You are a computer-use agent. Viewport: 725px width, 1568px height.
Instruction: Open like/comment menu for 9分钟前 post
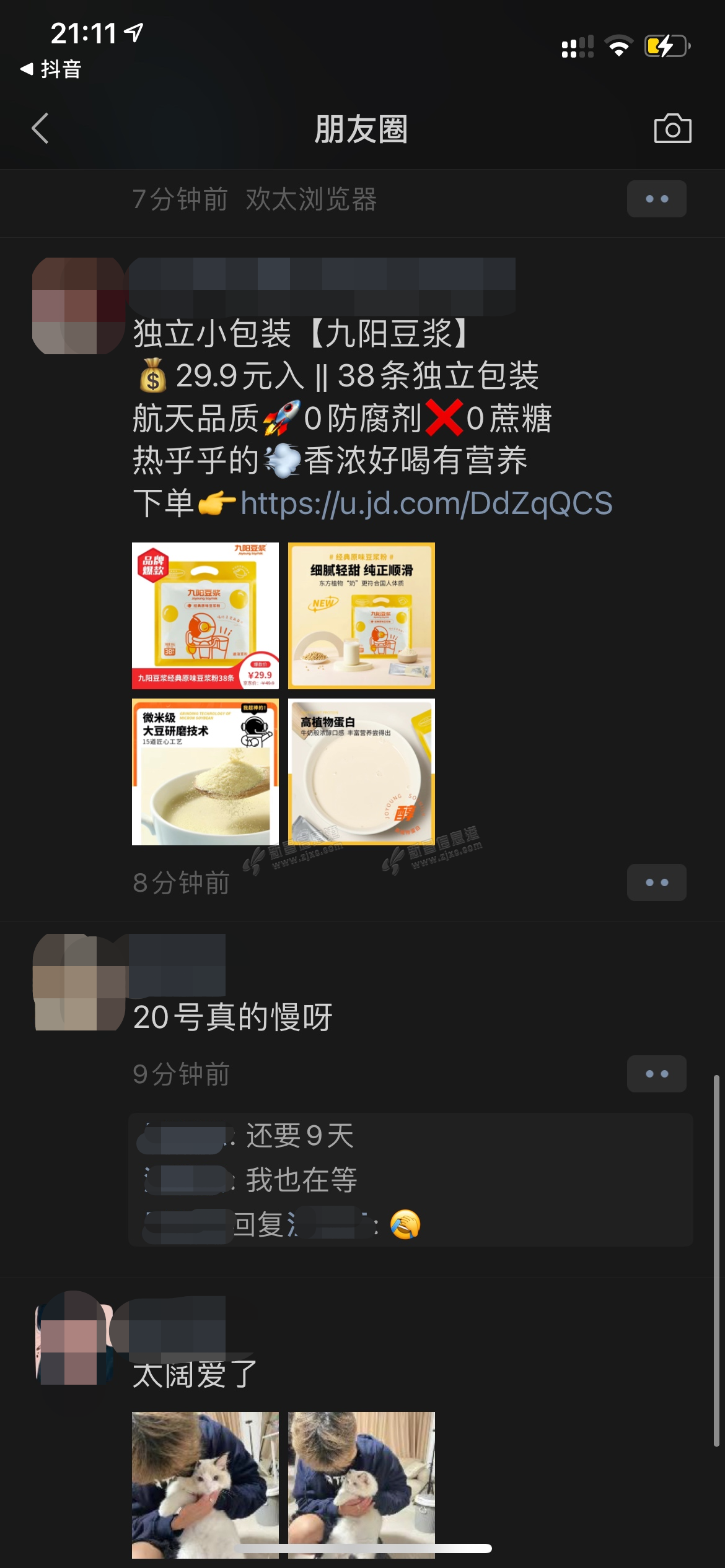click(656, 1073)
